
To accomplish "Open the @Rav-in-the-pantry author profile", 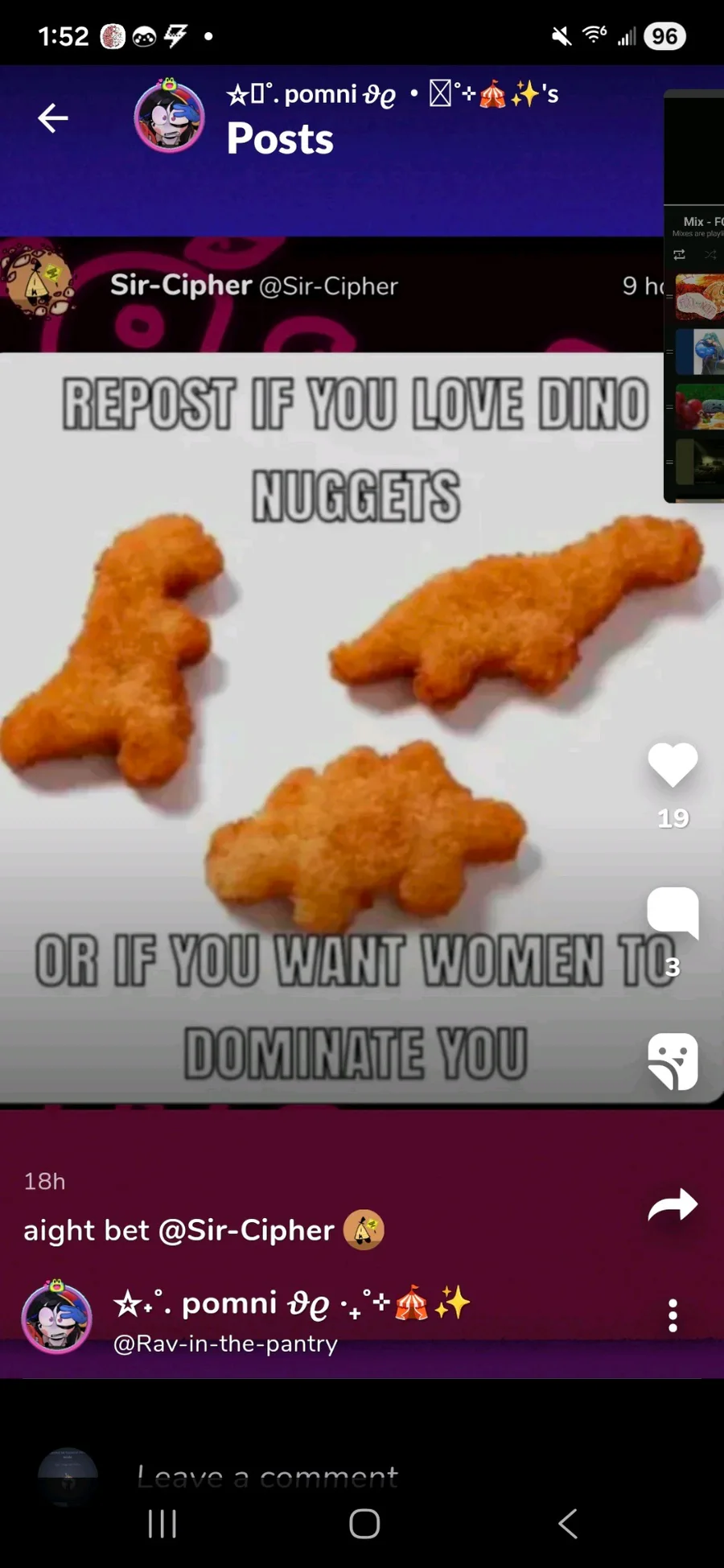I will pyautogui.click(x=225, y=1344).
